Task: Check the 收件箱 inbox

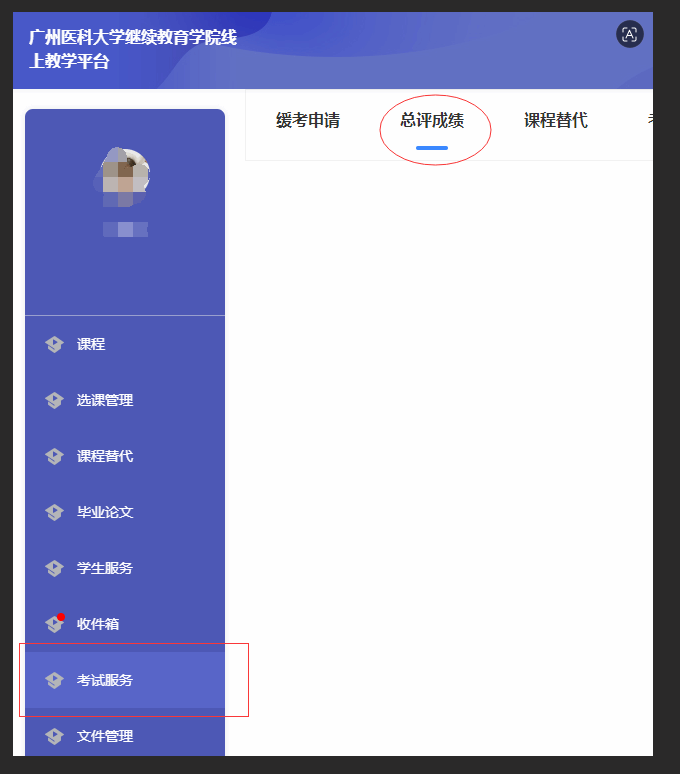Action: (x=125, y=624)
